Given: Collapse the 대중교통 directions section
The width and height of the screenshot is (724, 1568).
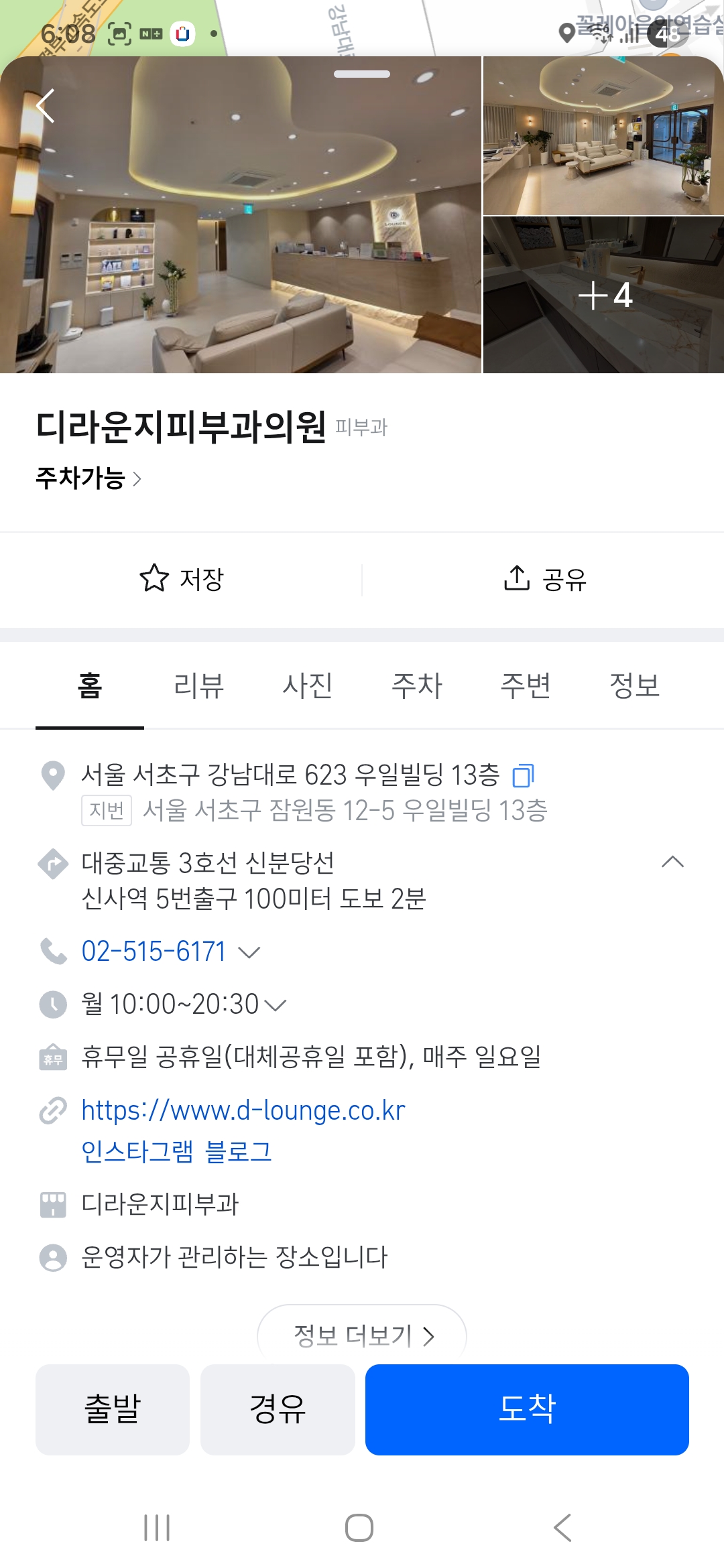Looking at the screenshot, I should [672, 862].
